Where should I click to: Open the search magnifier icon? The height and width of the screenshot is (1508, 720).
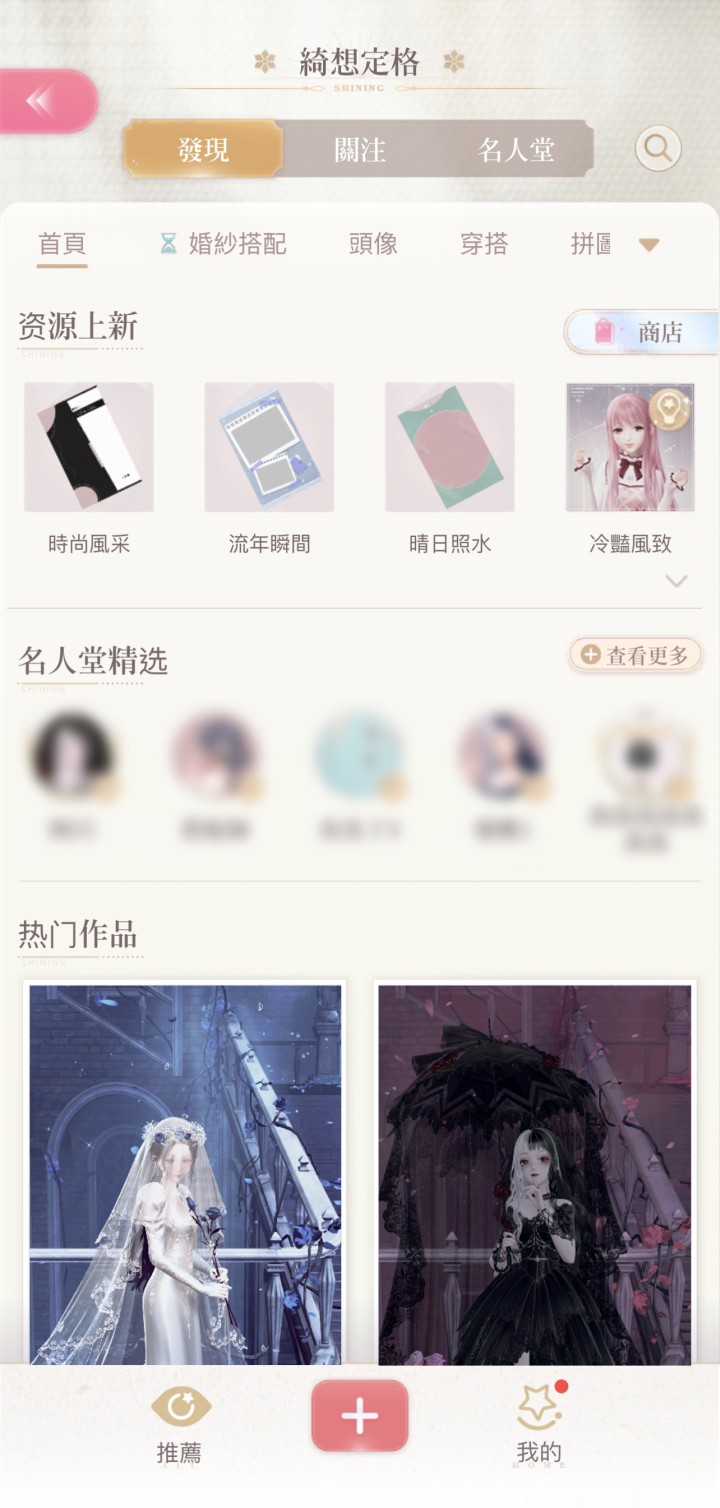pos(658,149)
